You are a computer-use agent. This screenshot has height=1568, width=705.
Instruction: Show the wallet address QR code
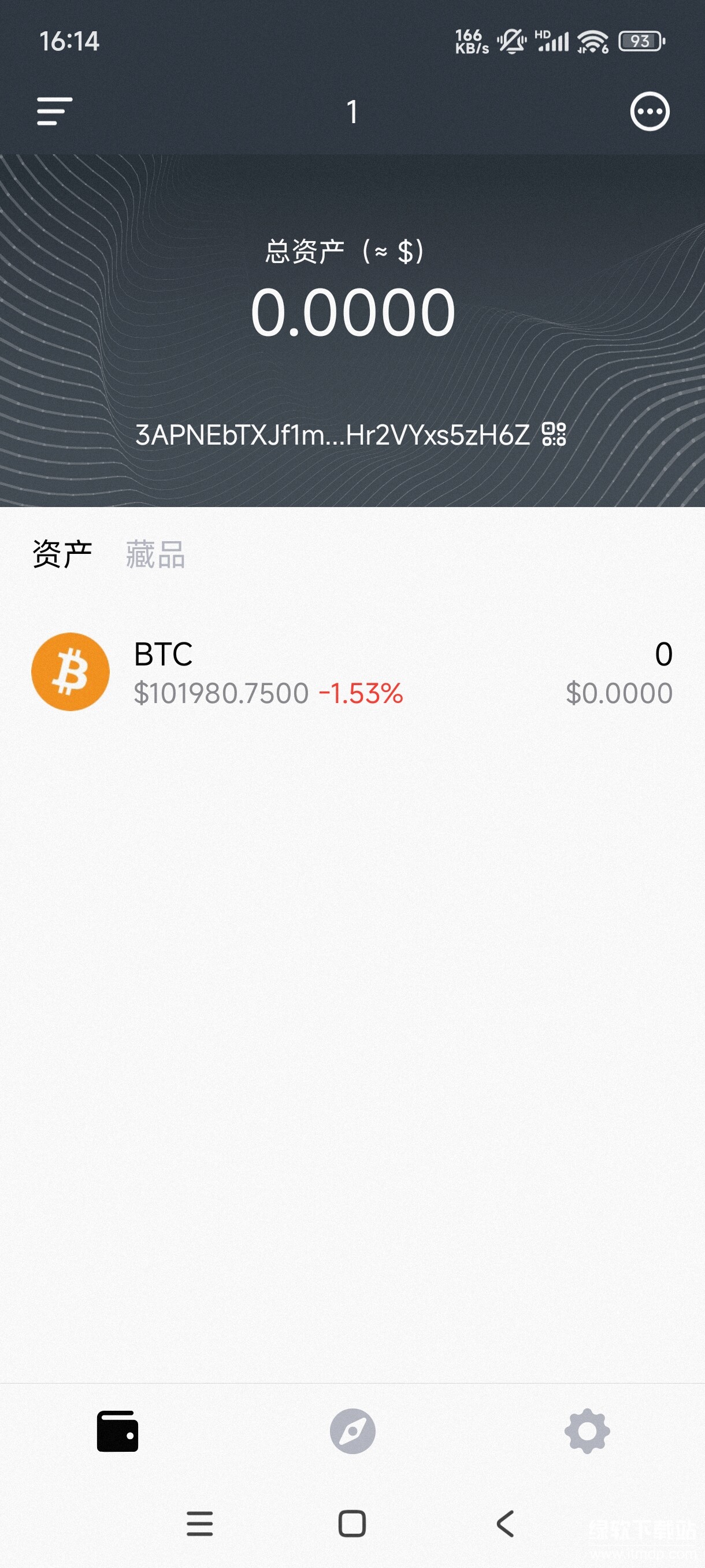(554, 435)
